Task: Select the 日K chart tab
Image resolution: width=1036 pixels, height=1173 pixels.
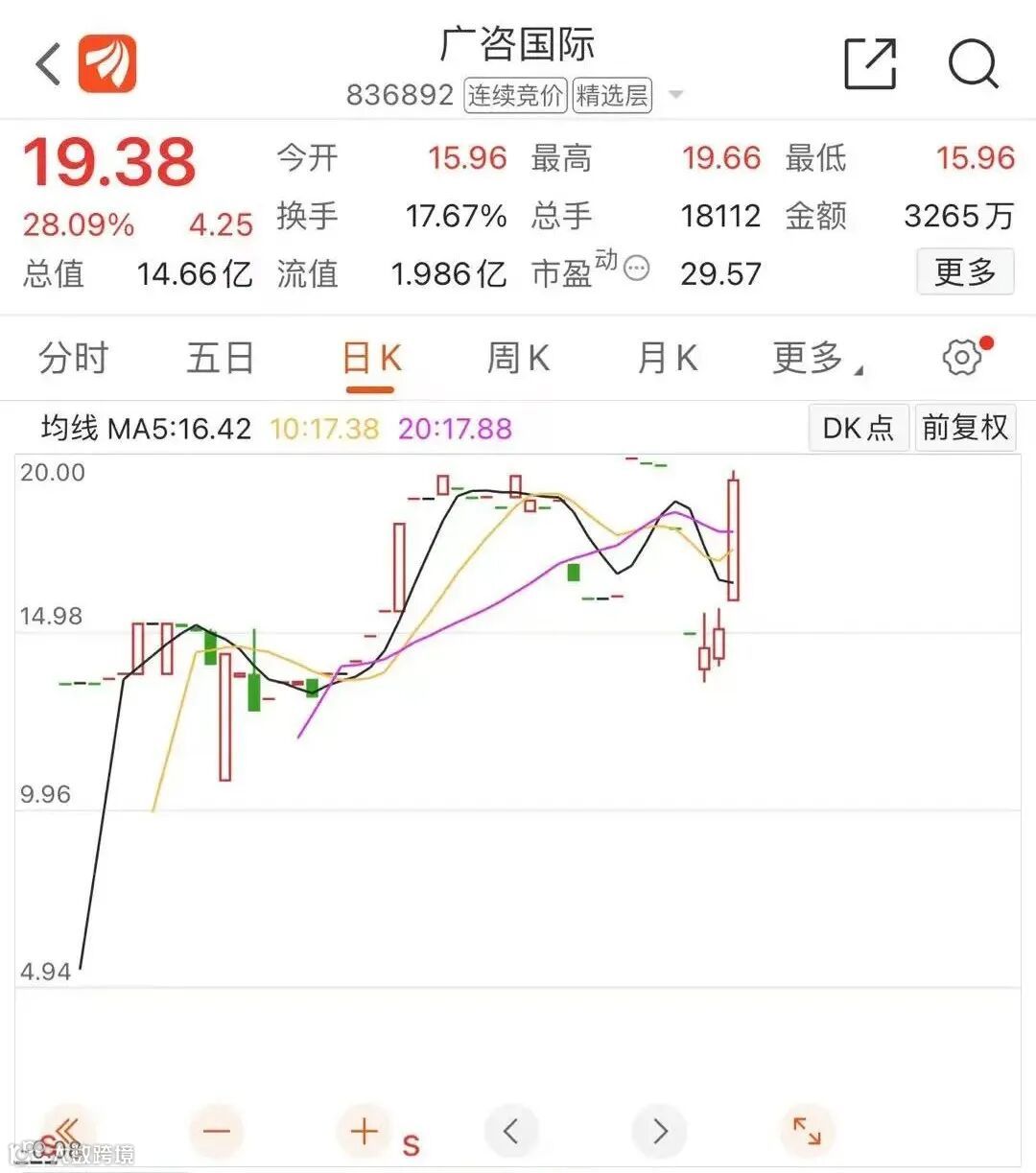Action: [370, 359]
